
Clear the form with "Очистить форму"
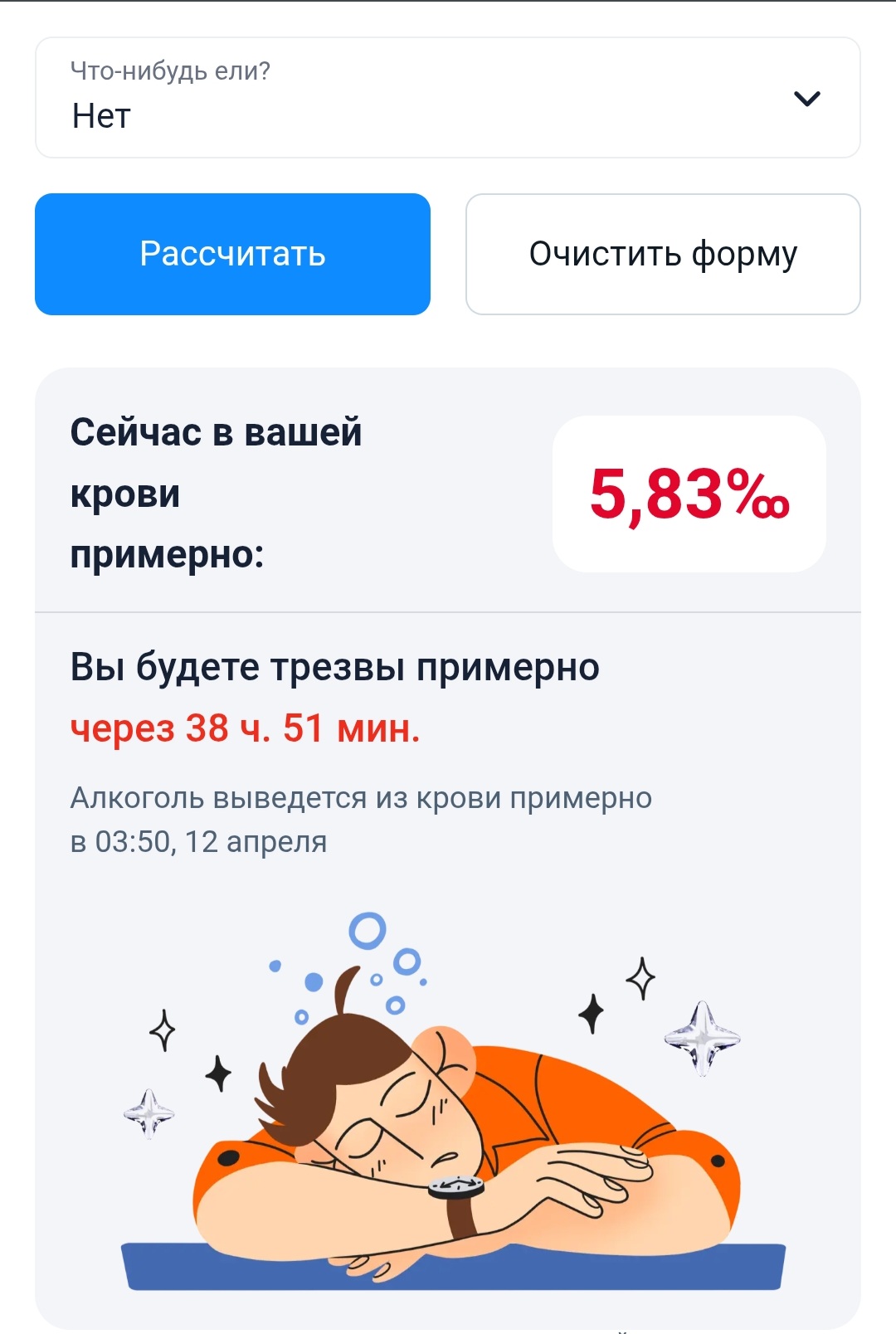[x=663, y=254]
